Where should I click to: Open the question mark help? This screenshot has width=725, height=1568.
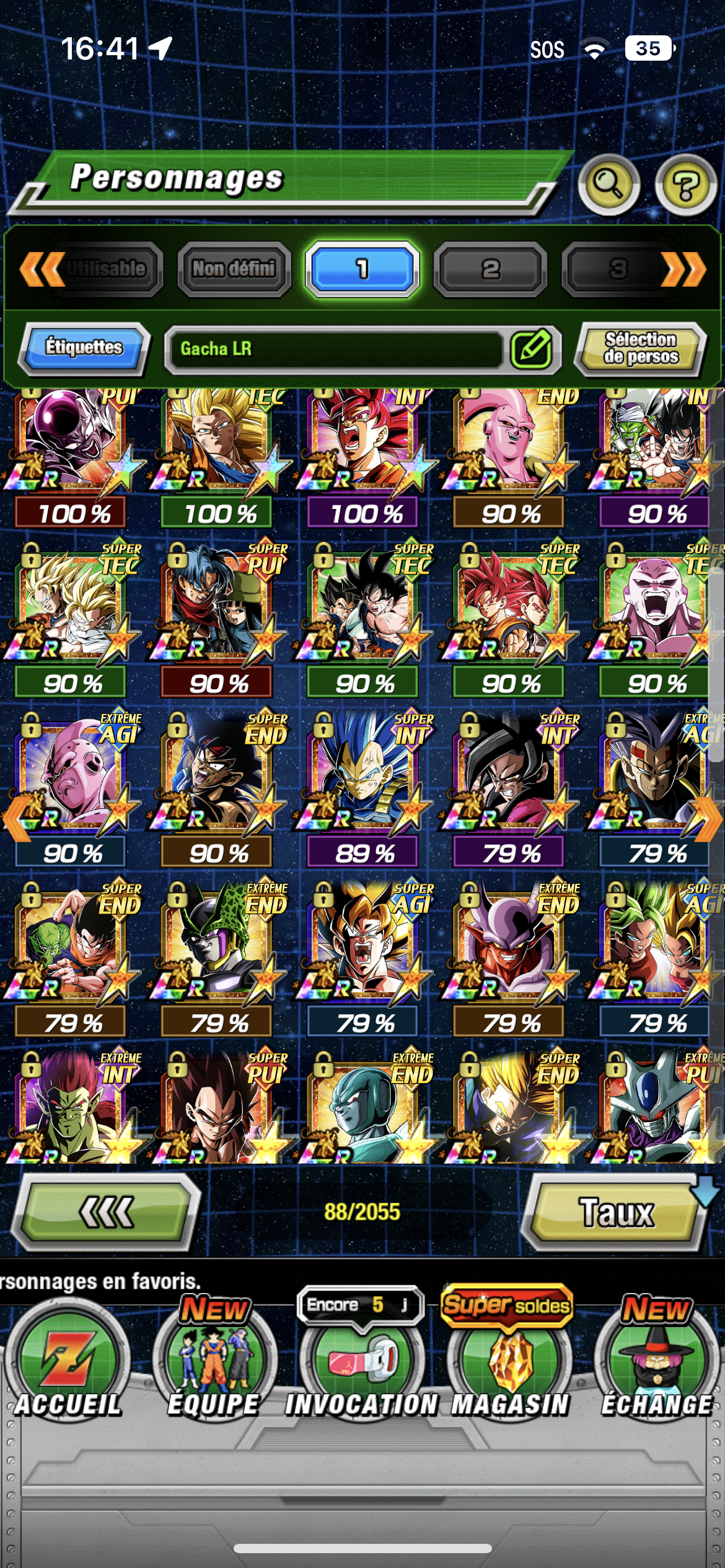(x=685, y=185)
